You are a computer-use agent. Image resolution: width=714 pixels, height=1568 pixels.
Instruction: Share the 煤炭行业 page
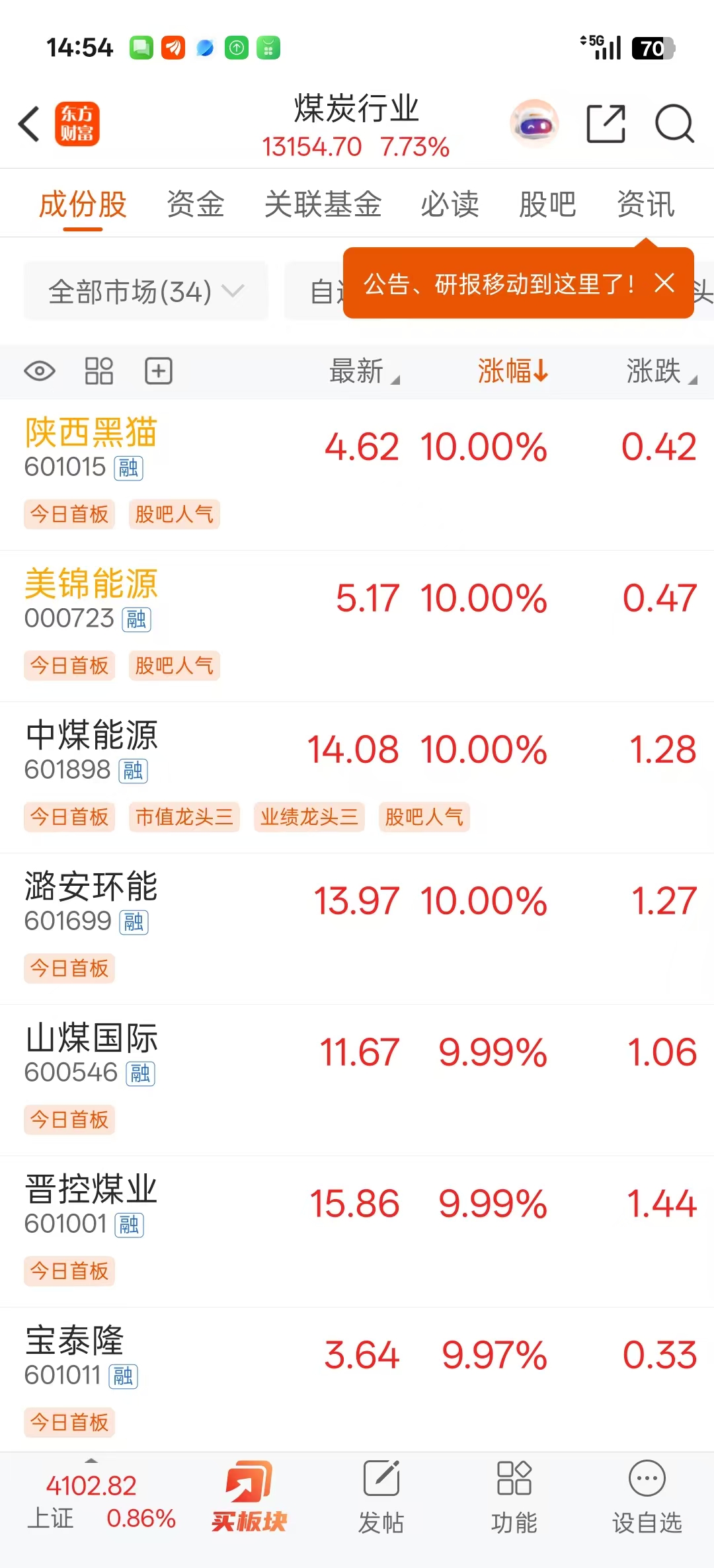coord(606,124)
